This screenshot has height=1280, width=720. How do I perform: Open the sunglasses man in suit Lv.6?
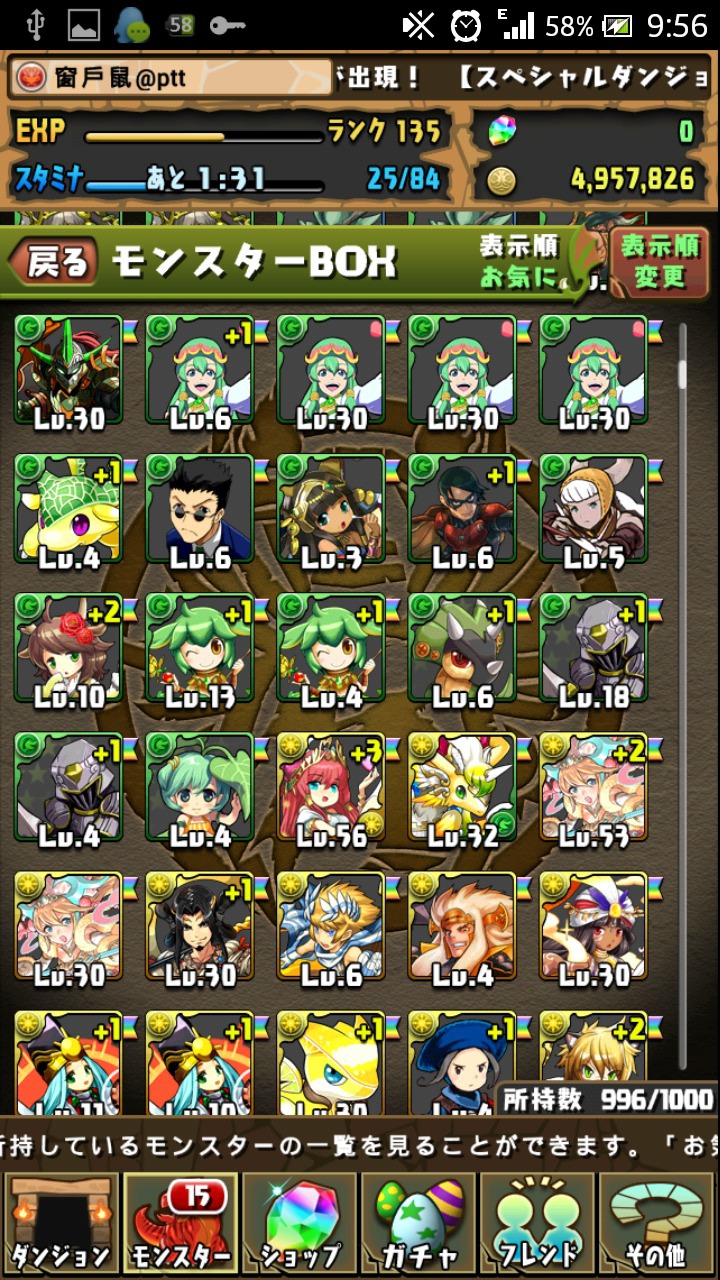click(199, 511)
